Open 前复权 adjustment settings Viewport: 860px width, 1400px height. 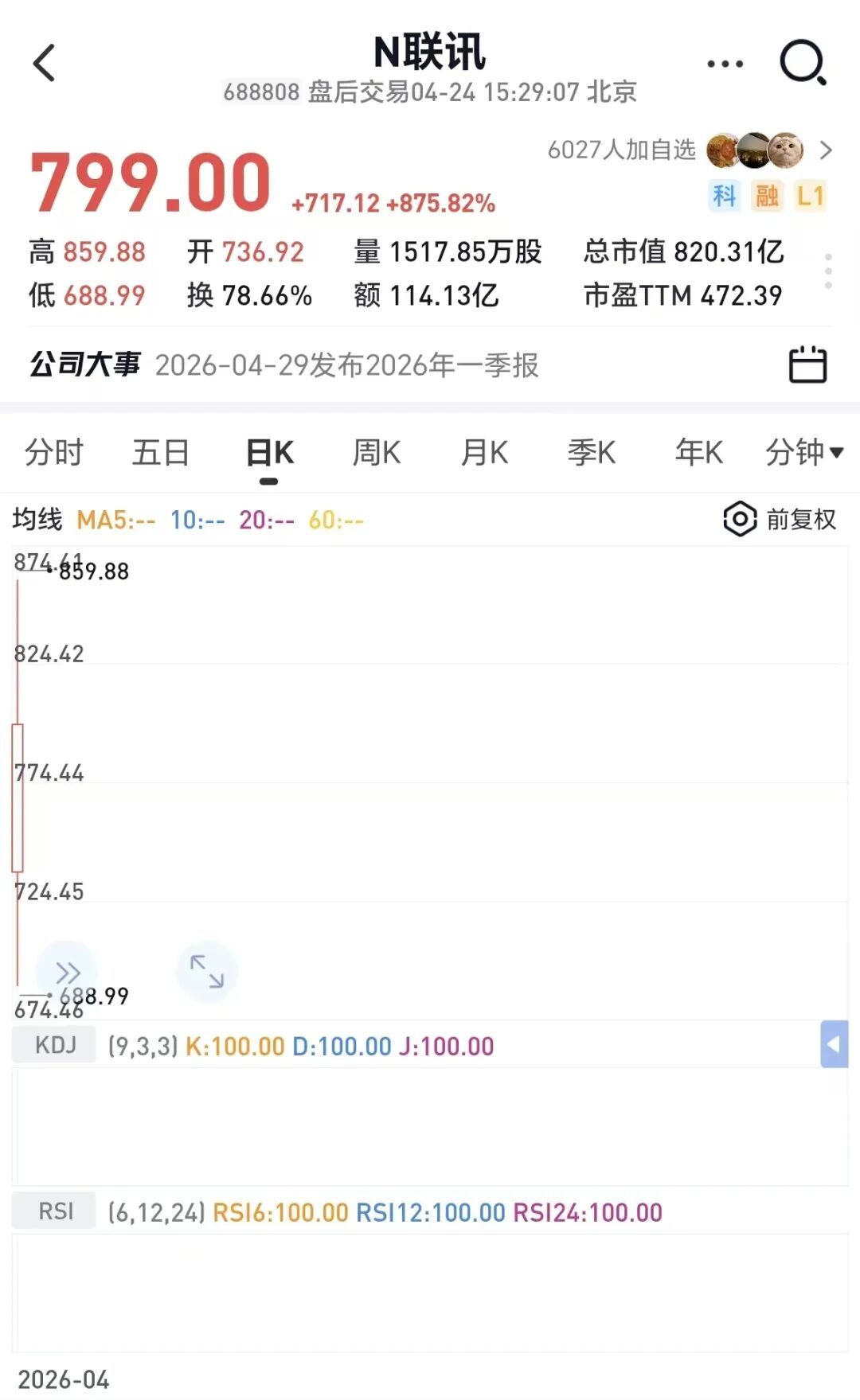(x=780, y=520)
